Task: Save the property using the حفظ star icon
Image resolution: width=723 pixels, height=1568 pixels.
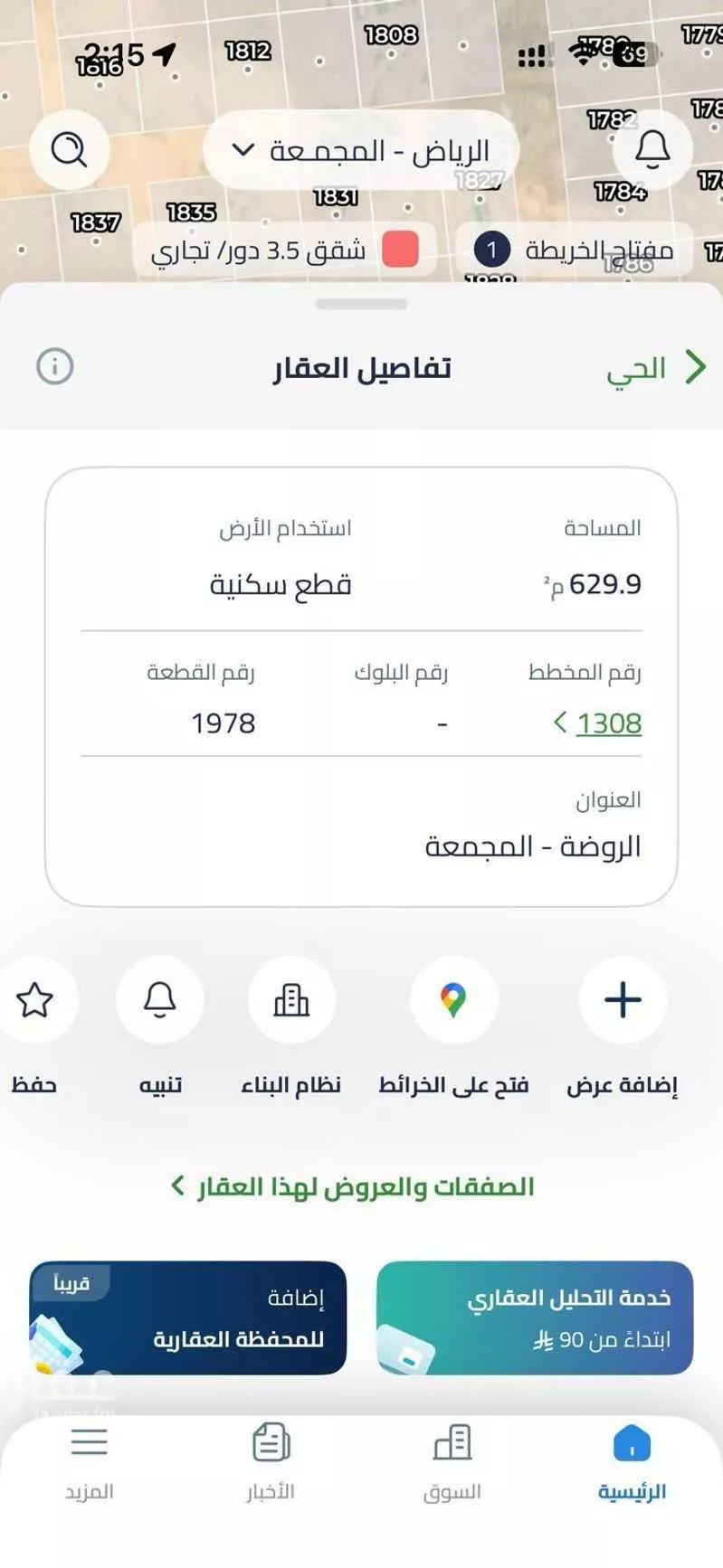Action: coord(33,999)
